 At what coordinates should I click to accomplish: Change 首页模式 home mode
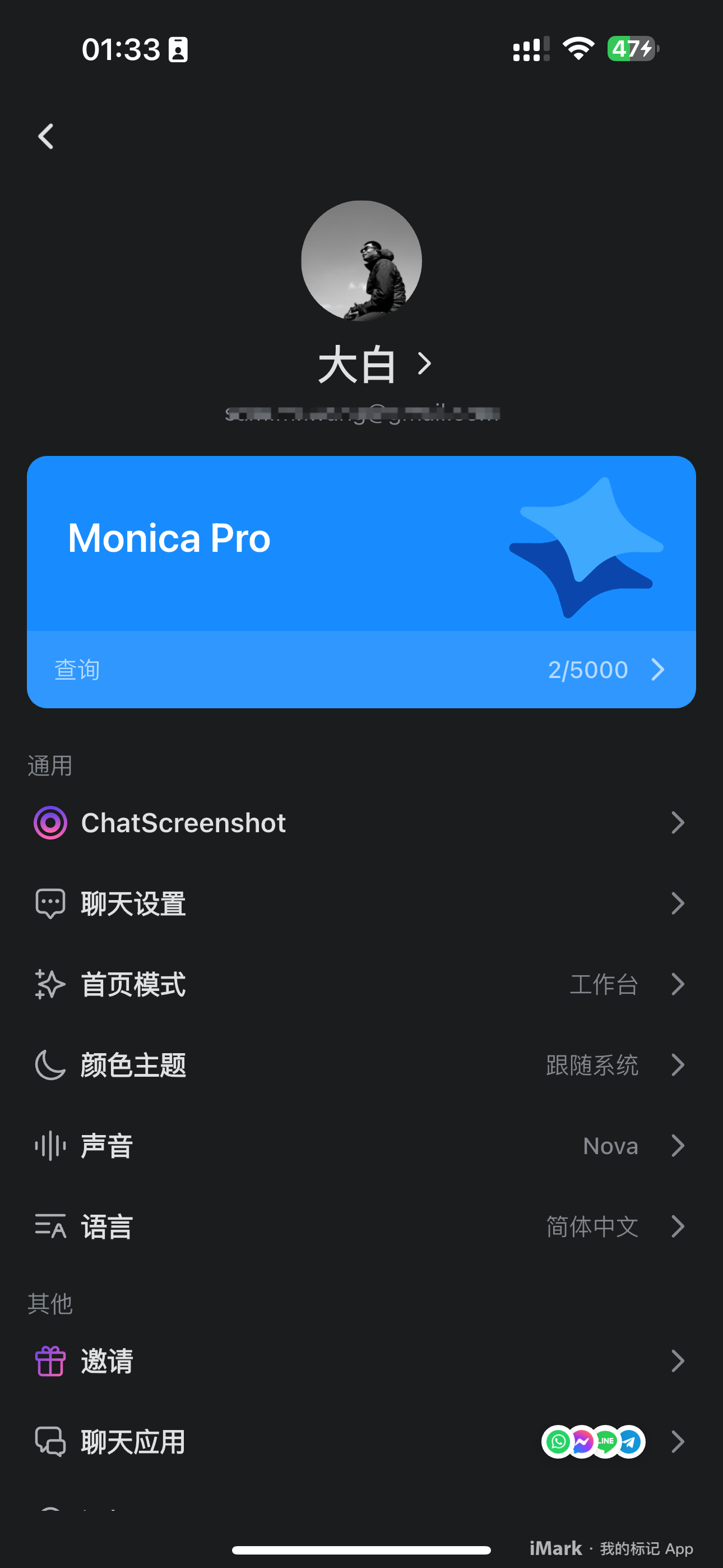[x=361, y=984]
